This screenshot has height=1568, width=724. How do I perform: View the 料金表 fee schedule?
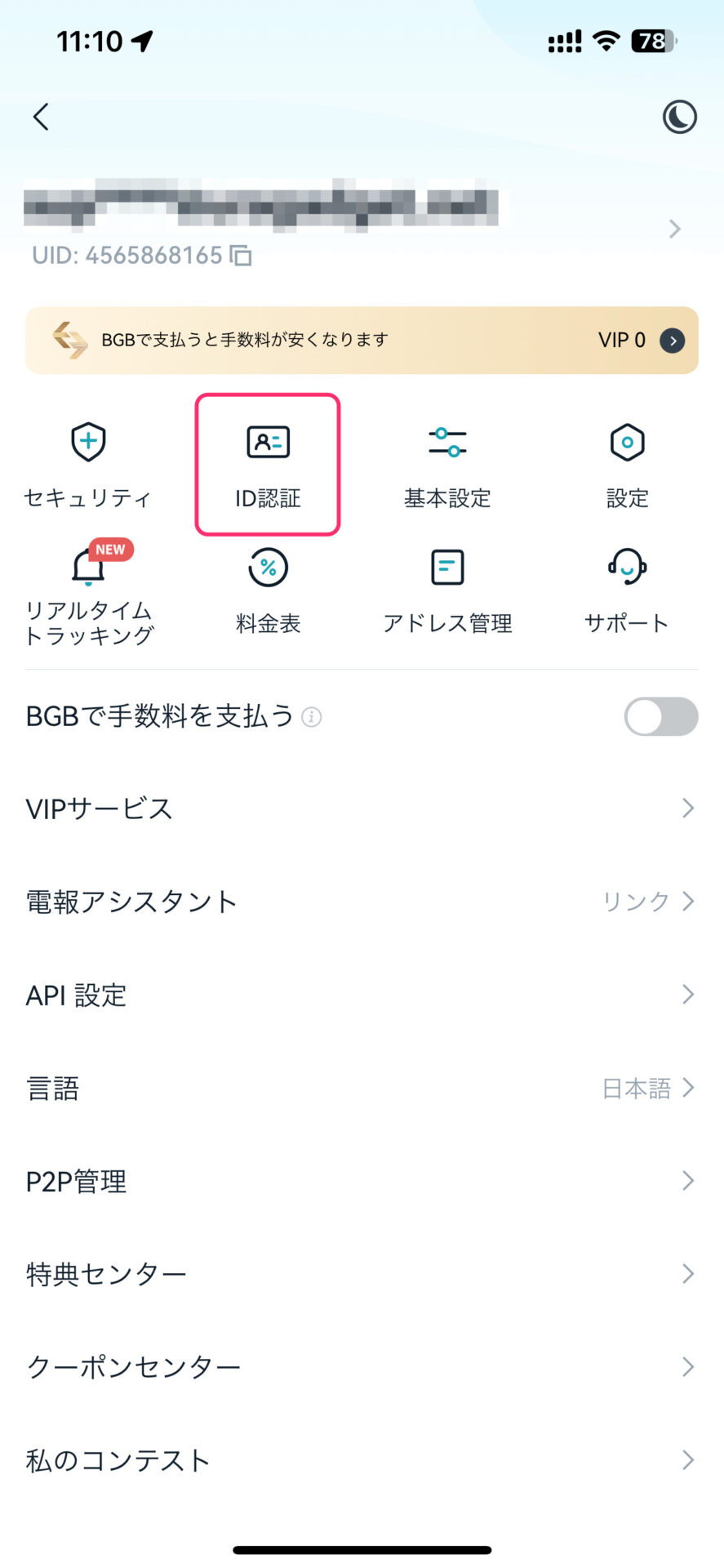(x=268, y=593)
